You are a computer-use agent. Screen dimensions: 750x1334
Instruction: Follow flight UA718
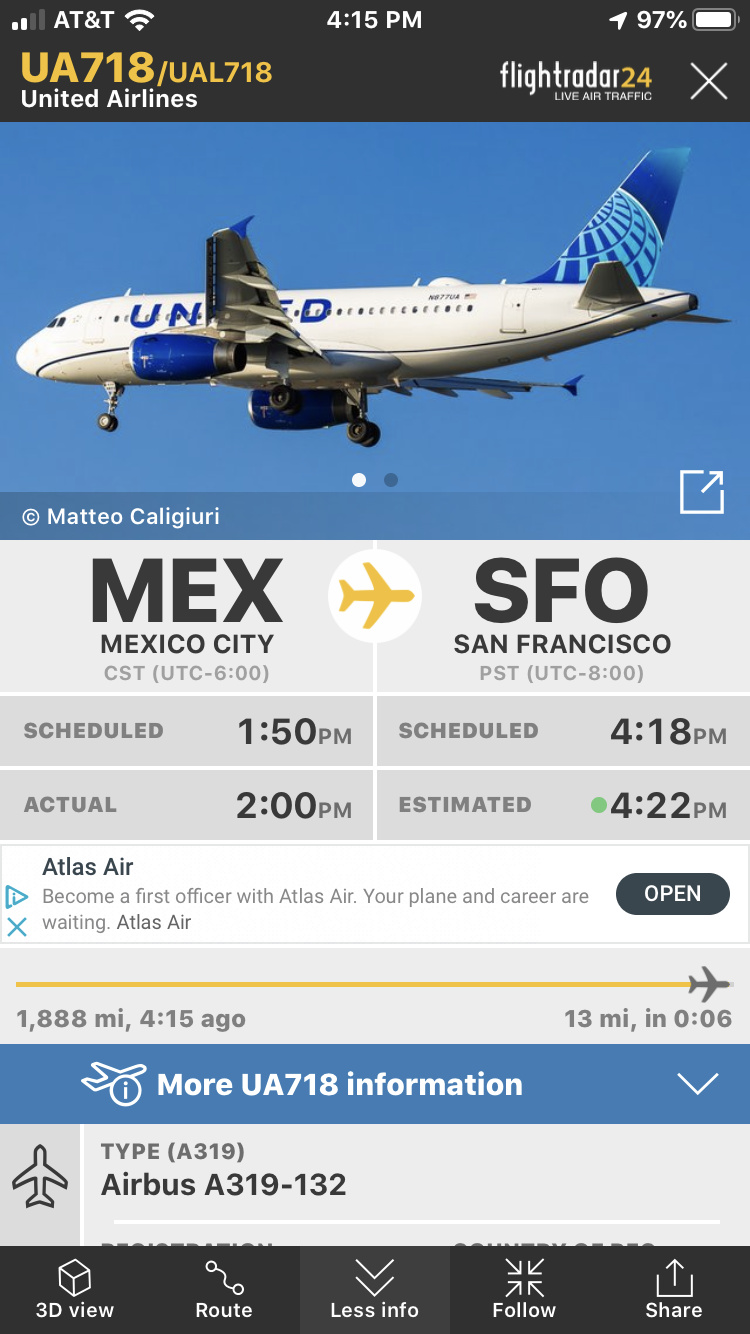pos(524,1290)
